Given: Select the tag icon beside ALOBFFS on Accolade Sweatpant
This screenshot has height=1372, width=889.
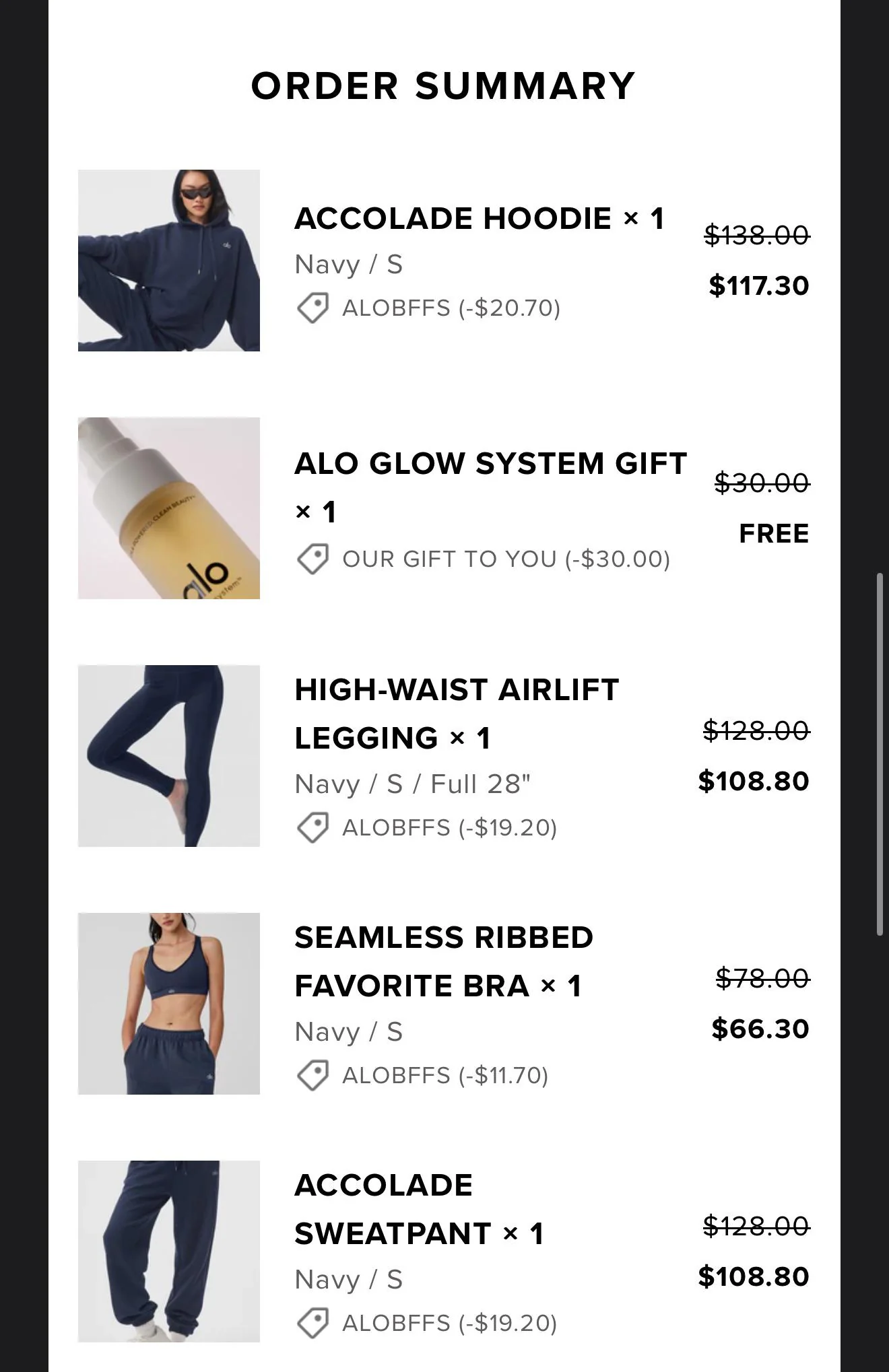Looking at the screenshot, I should click(314, 1324).
